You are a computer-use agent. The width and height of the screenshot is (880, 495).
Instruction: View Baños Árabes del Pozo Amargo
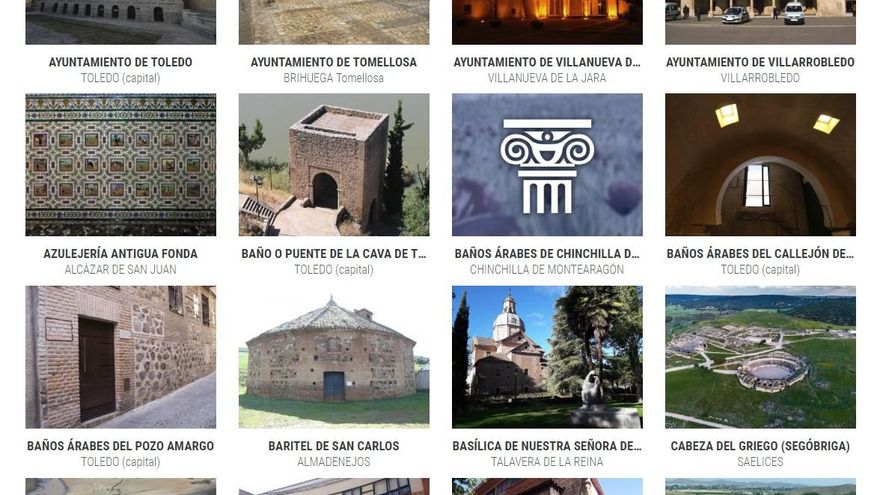point(120,357)
